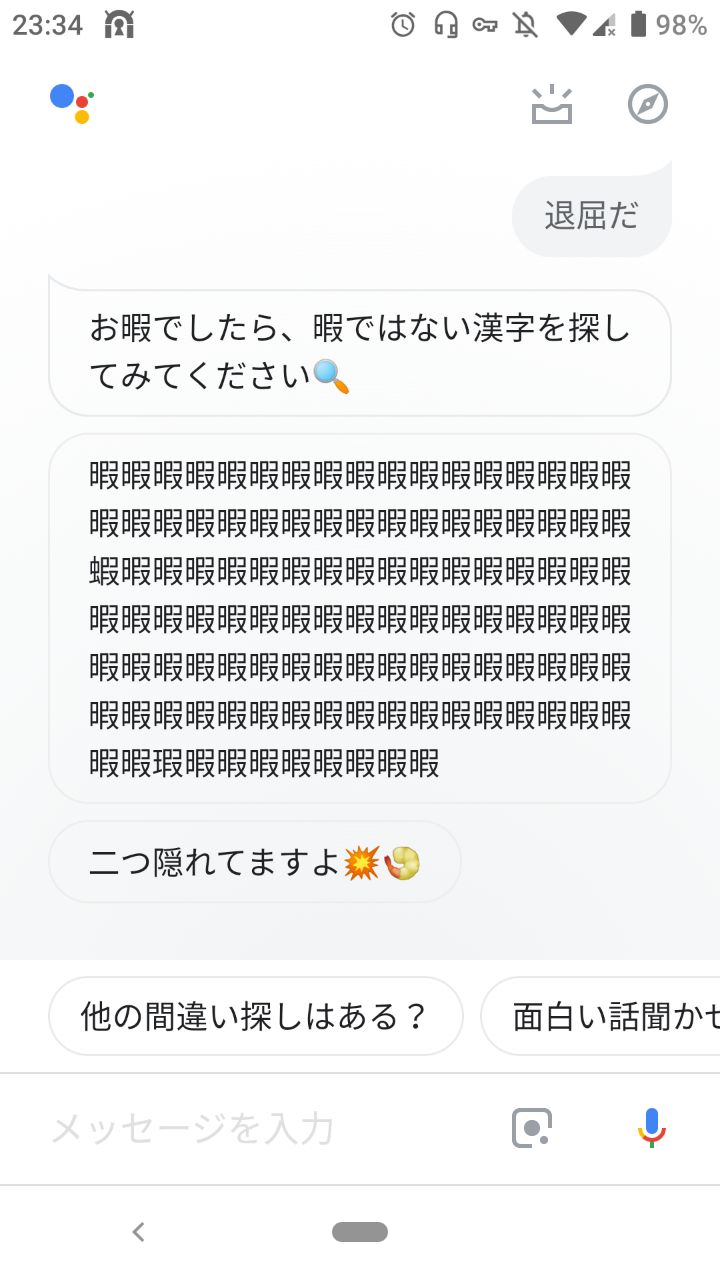This screenshot has width=720, height=1280.
Task: Choose the 面白い話聞かせて suggestion chip
Action: point(601,1017)
